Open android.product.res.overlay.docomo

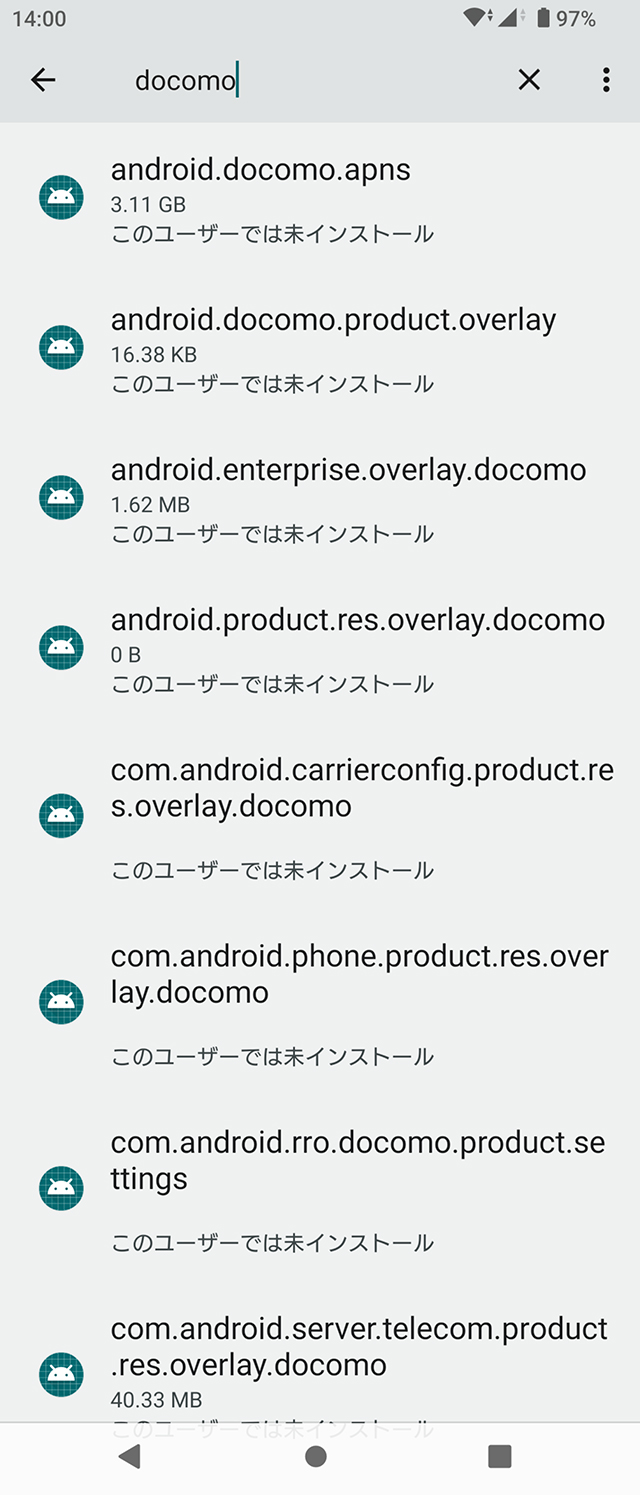click(320, 649)
